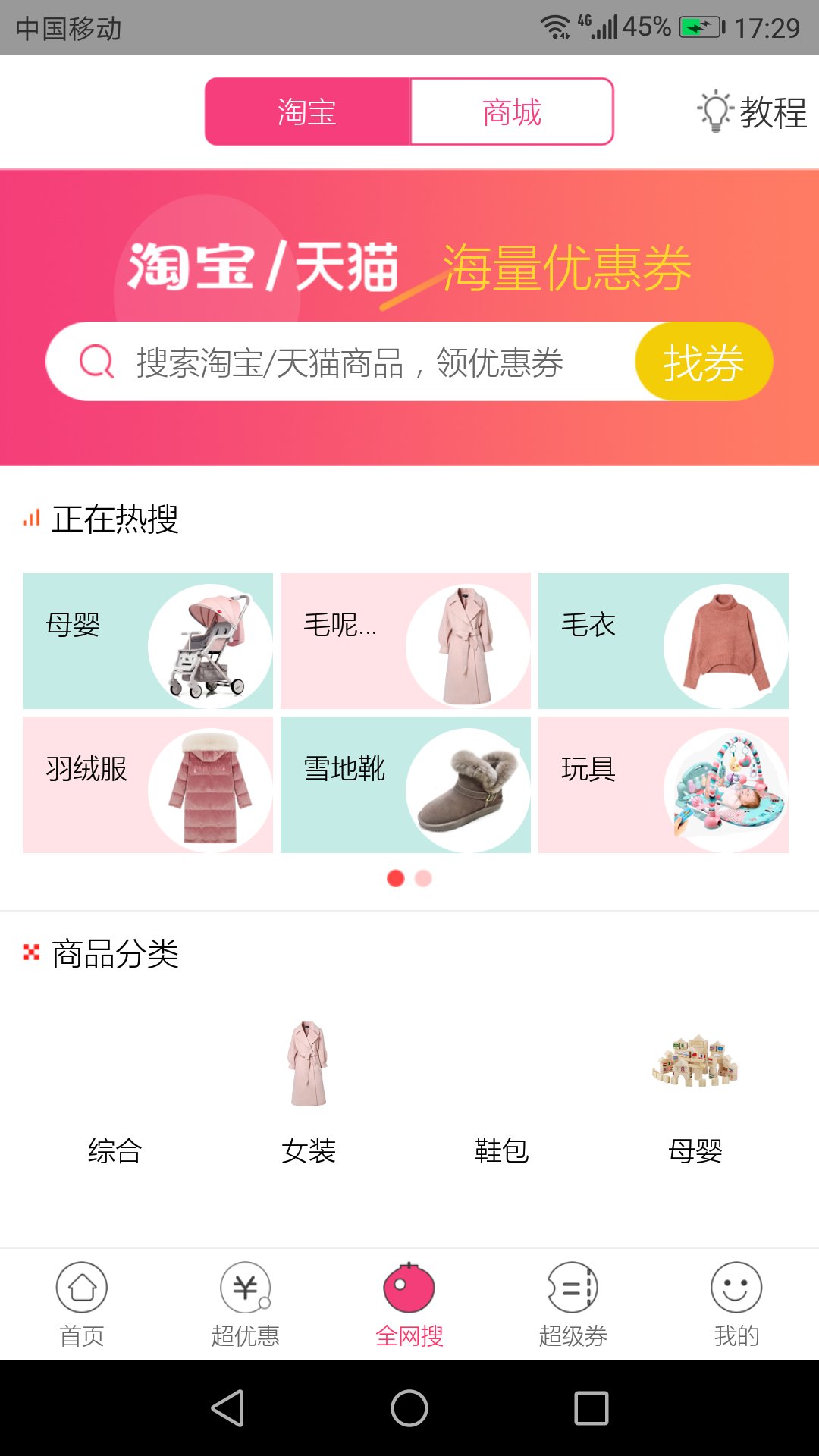Select the 淘宝 tab

click(x=307, y=112)
